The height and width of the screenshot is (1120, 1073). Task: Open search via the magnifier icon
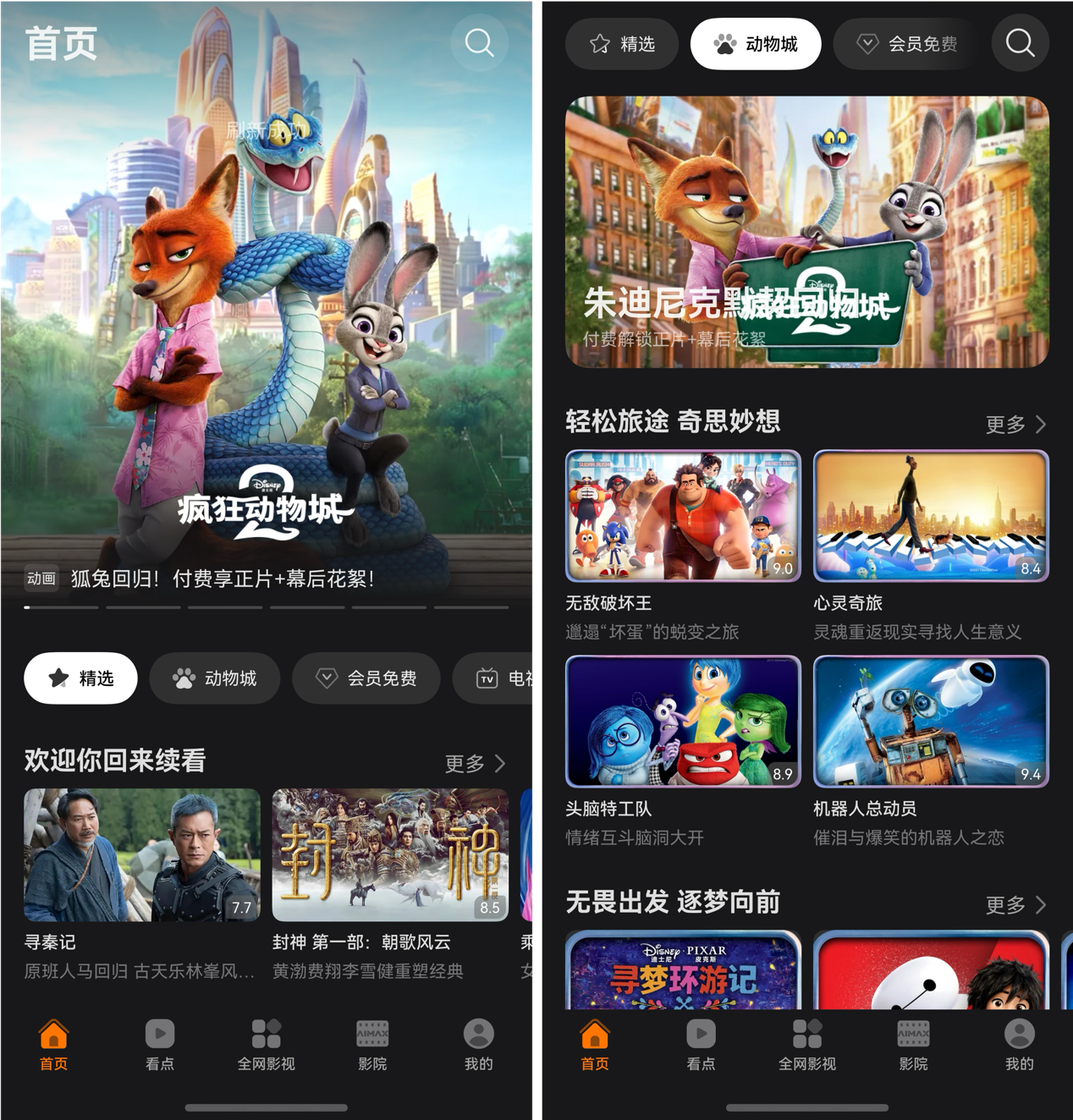click(x=479, y=42)
